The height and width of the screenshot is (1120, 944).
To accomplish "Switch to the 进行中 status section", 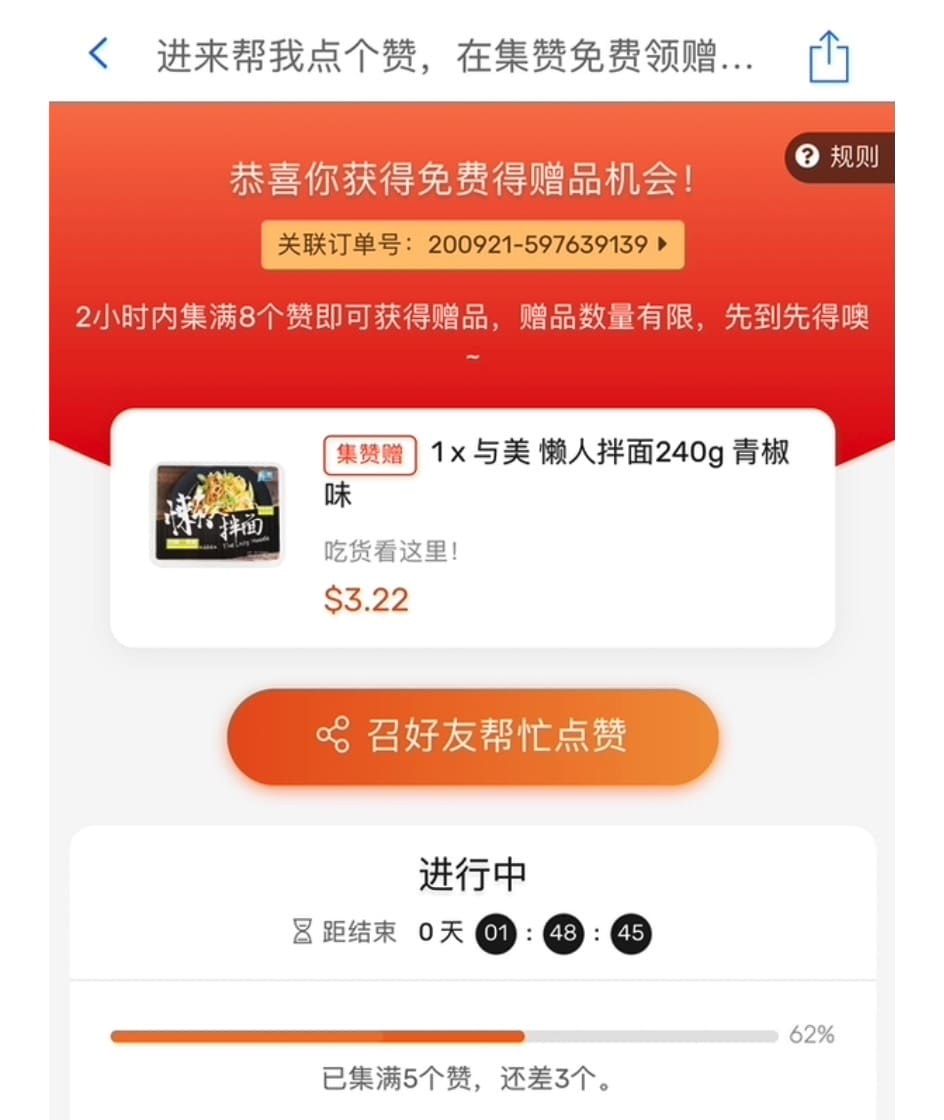I will tap(471, 873).
